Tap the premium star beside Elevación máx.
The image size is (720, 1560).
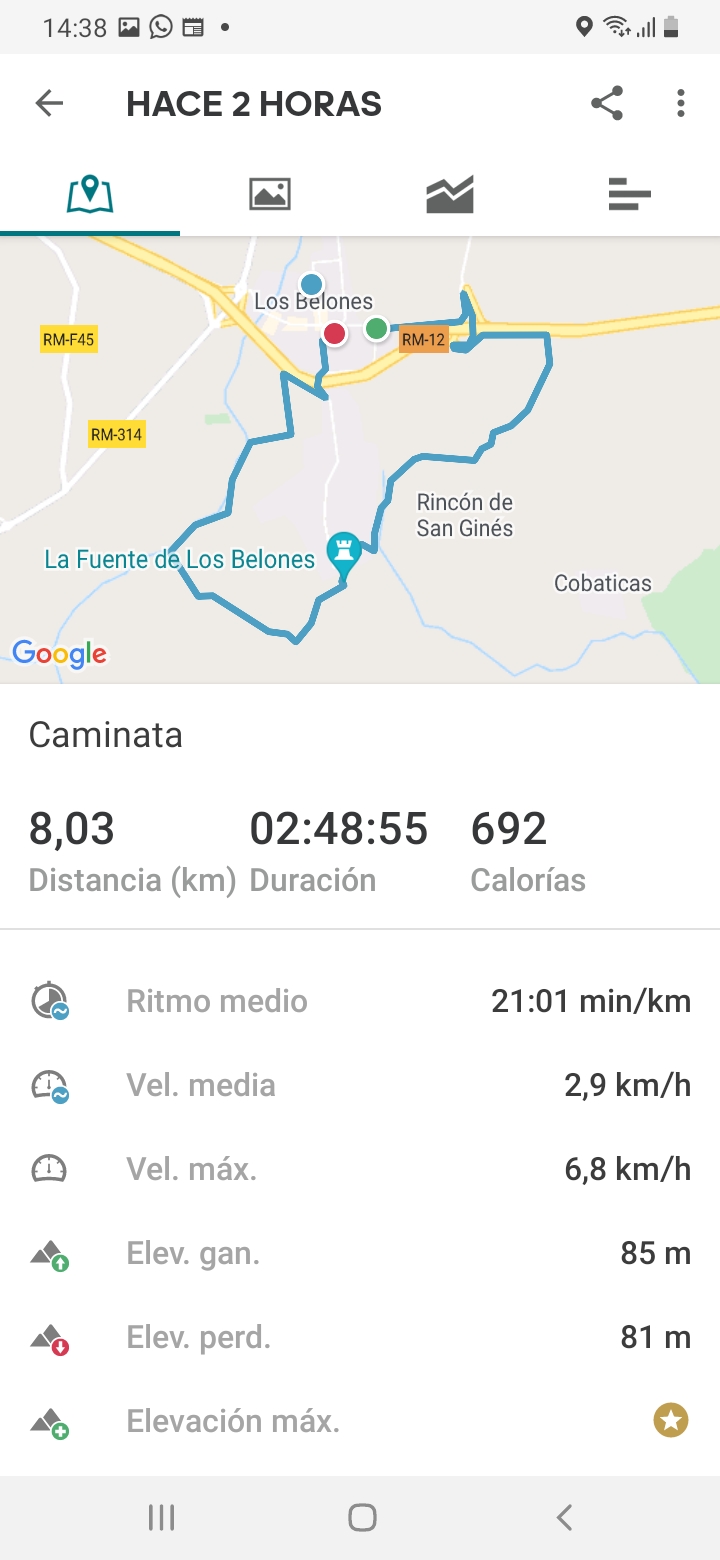pos(671,1420)
